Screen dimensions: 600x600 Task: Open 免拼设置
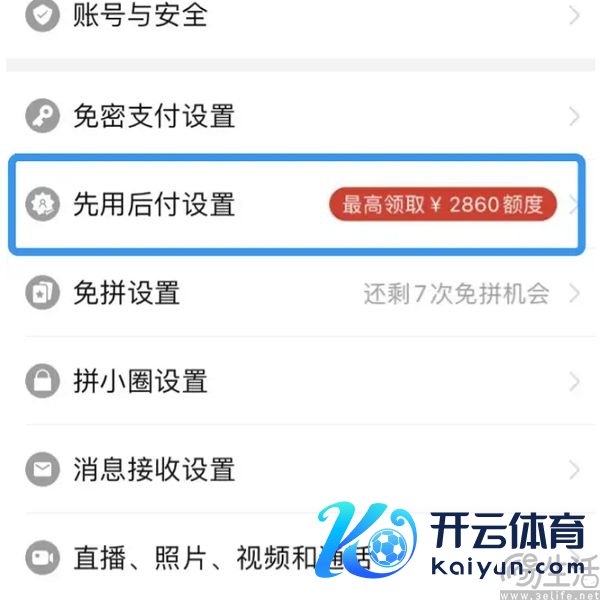click(126, 293)
